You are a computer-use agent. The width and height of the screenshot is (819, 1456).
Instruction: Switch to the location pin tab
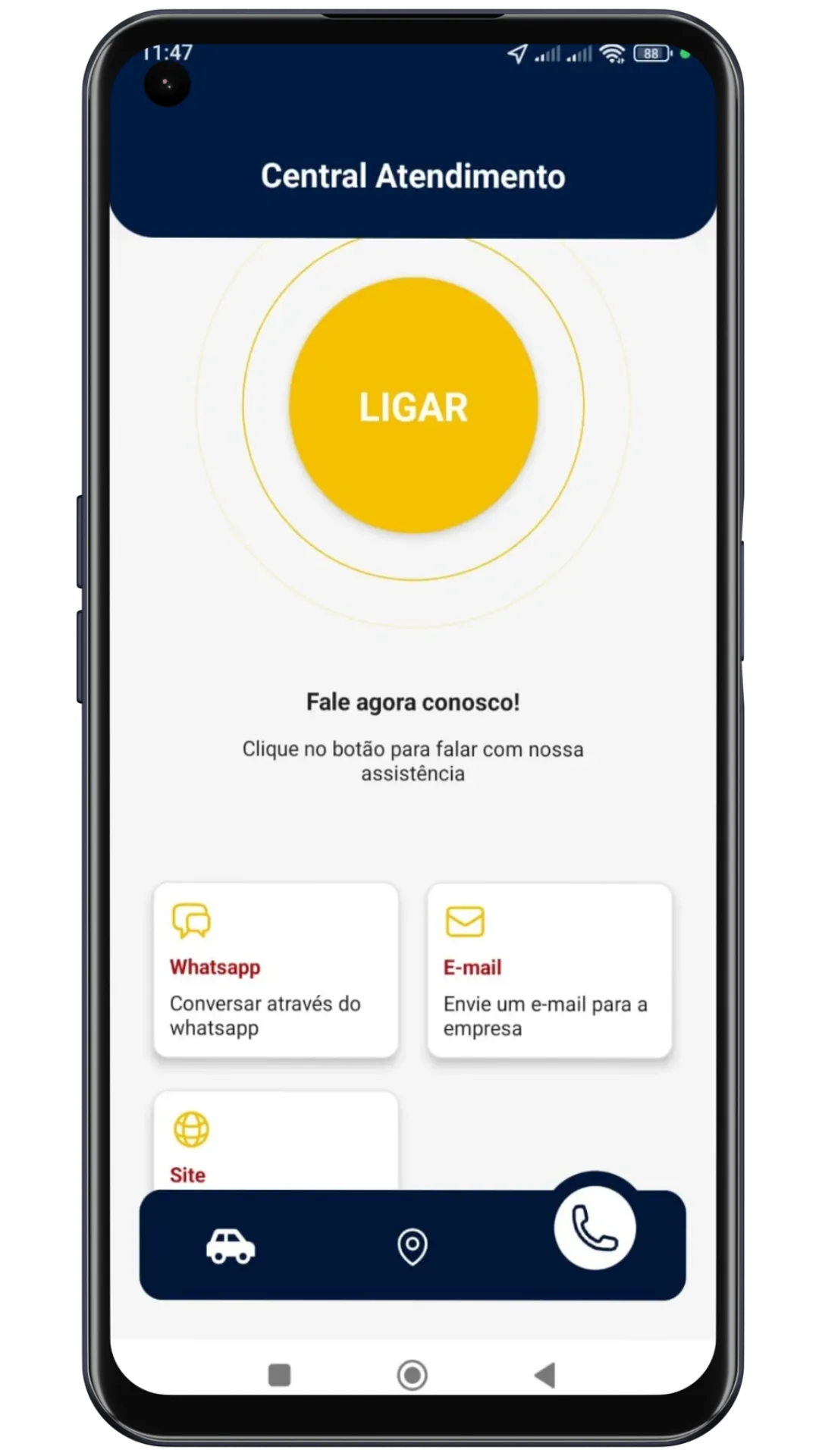(413, 1246)
